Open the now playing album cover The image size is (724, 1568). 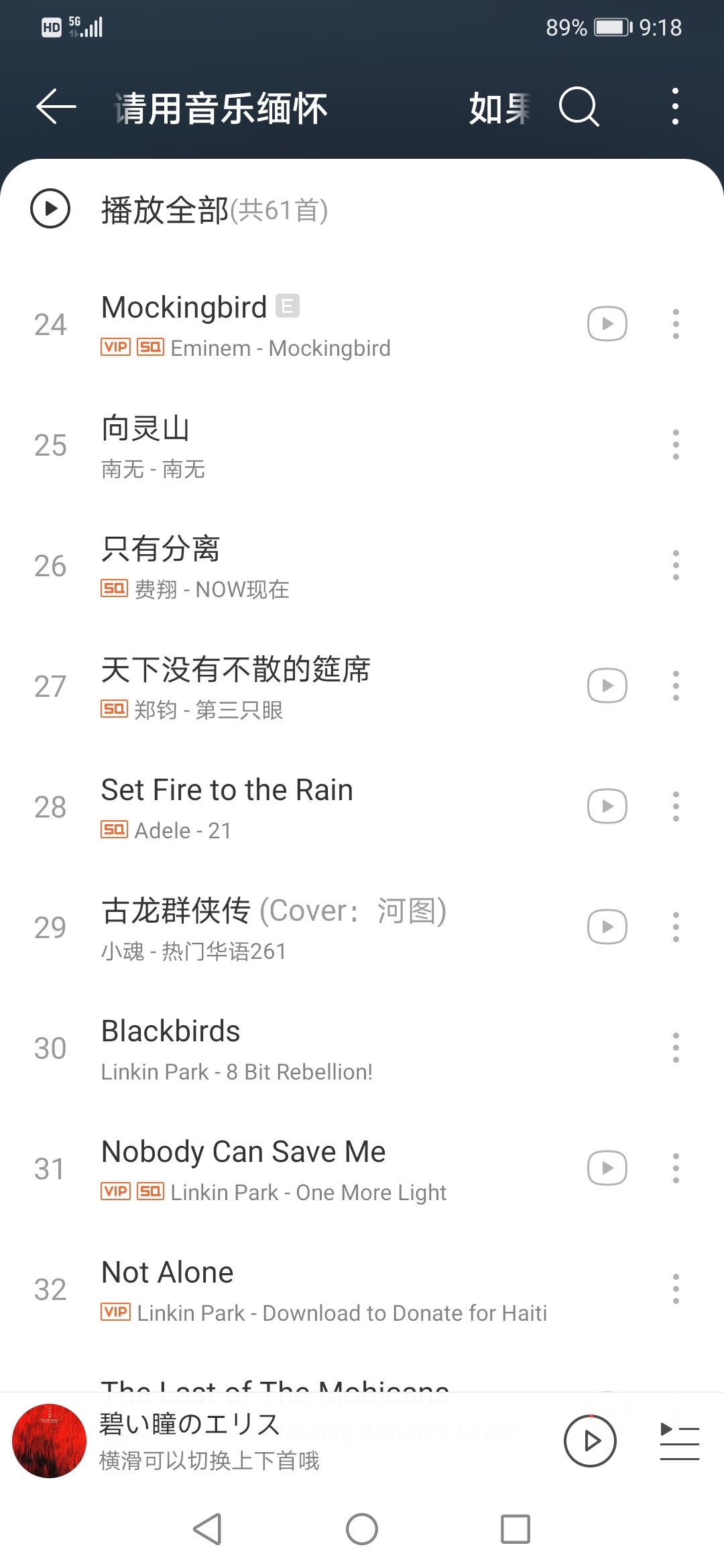[x=50, y=1441]
